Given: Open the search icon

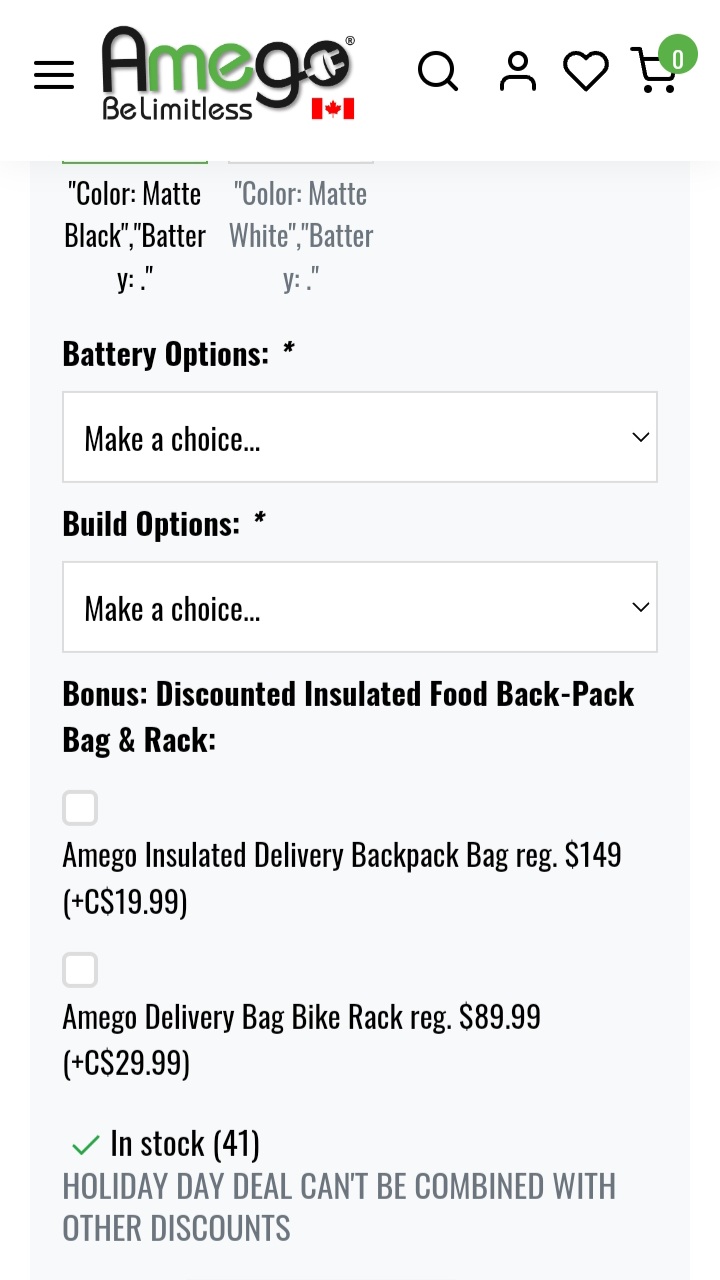Looking at the screenshot, I should point(438,71).
